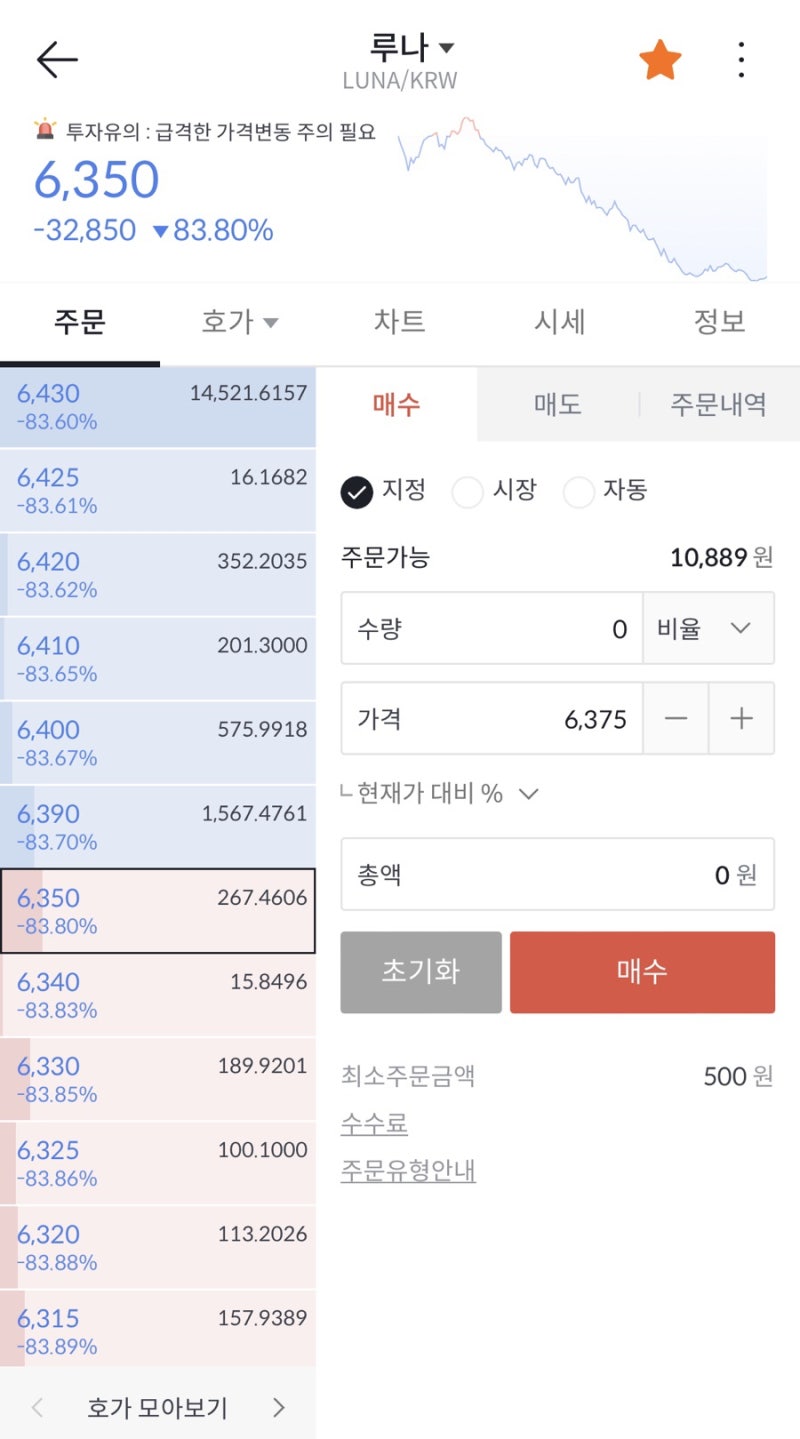Switch to the 호가 tab

pos(240,322)
